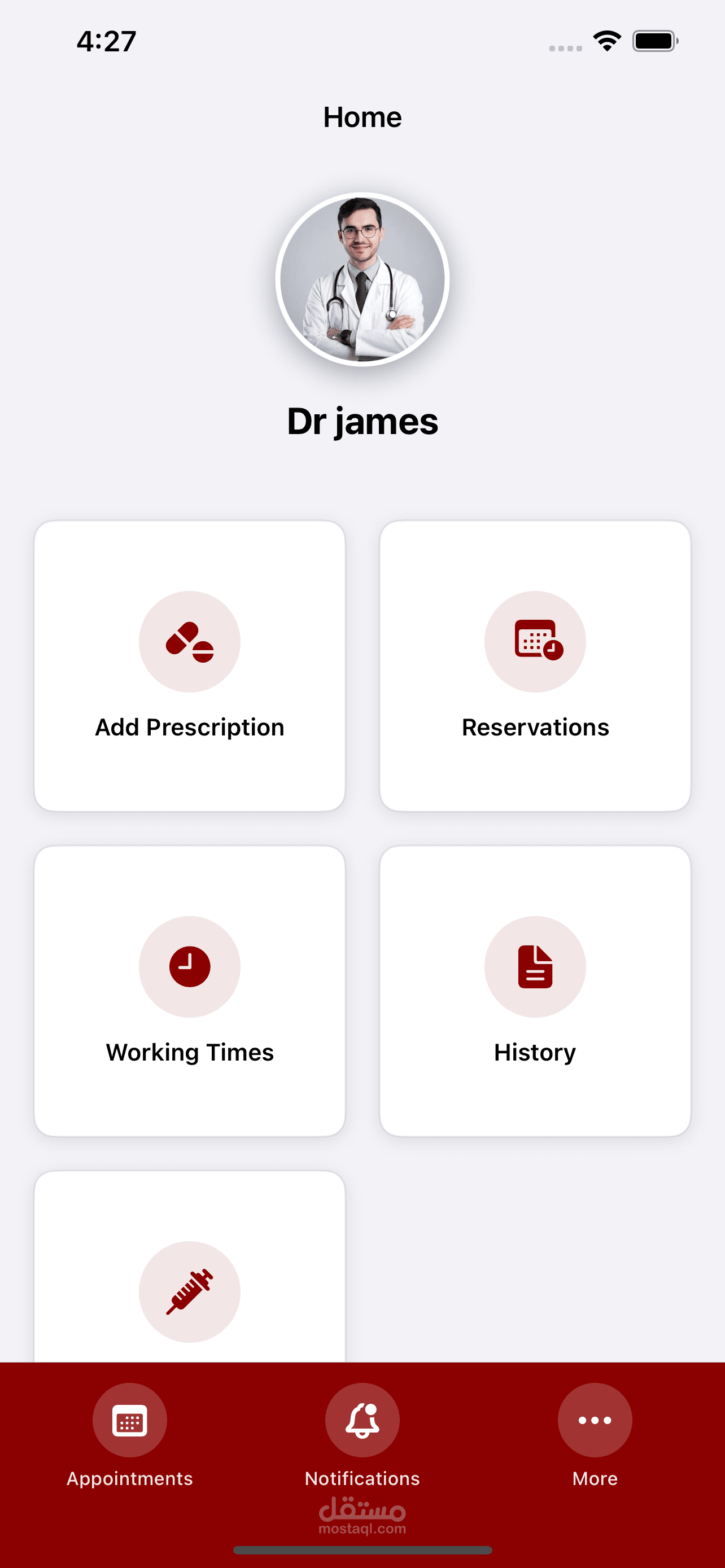The width and height of the screenshot is (725, 1568).
Task: Tap the Notifications bell icon
Action: [x=362, y=1420]
